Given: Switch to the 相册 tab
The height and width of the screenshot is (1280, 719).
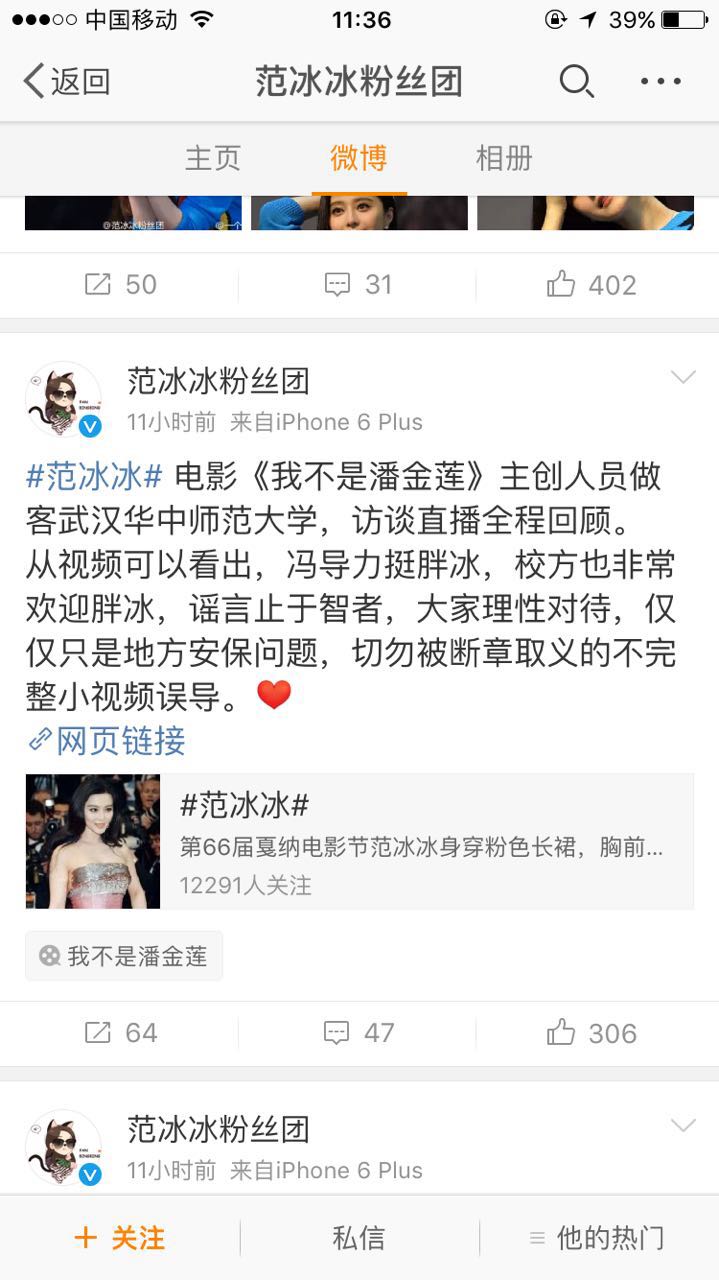Looking at the screenshot, I should pyautogui.click(x=504, y=158).
